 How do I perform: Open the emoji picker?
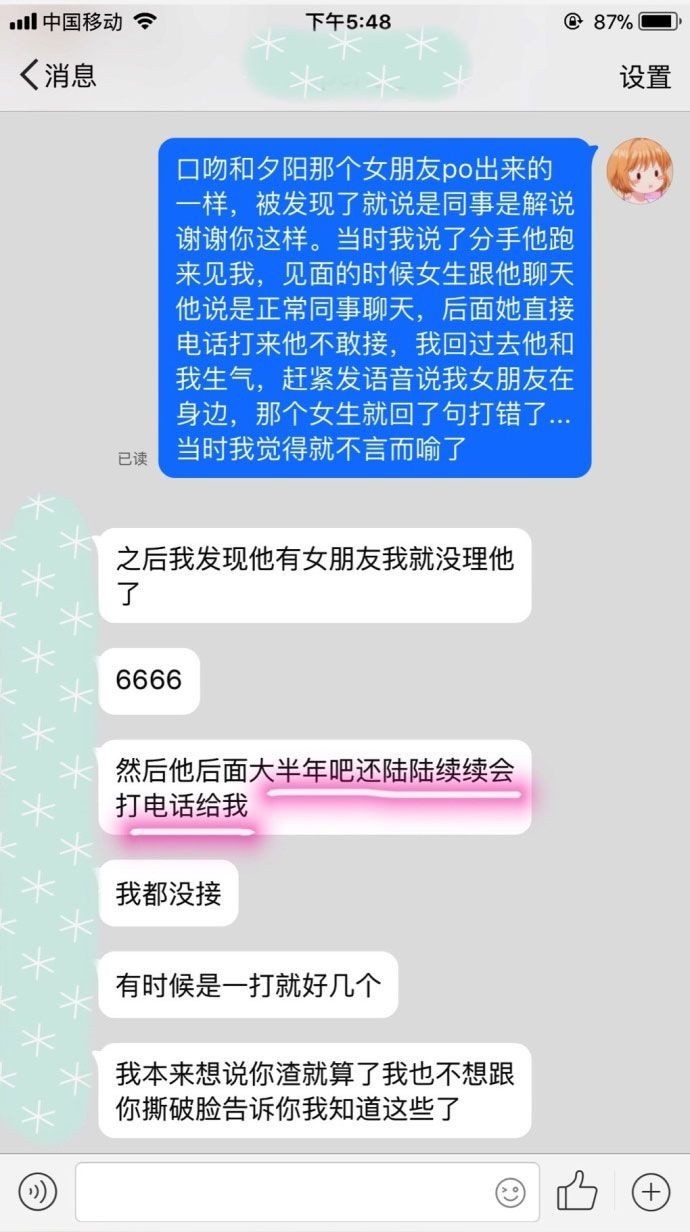coord(510,1192)
